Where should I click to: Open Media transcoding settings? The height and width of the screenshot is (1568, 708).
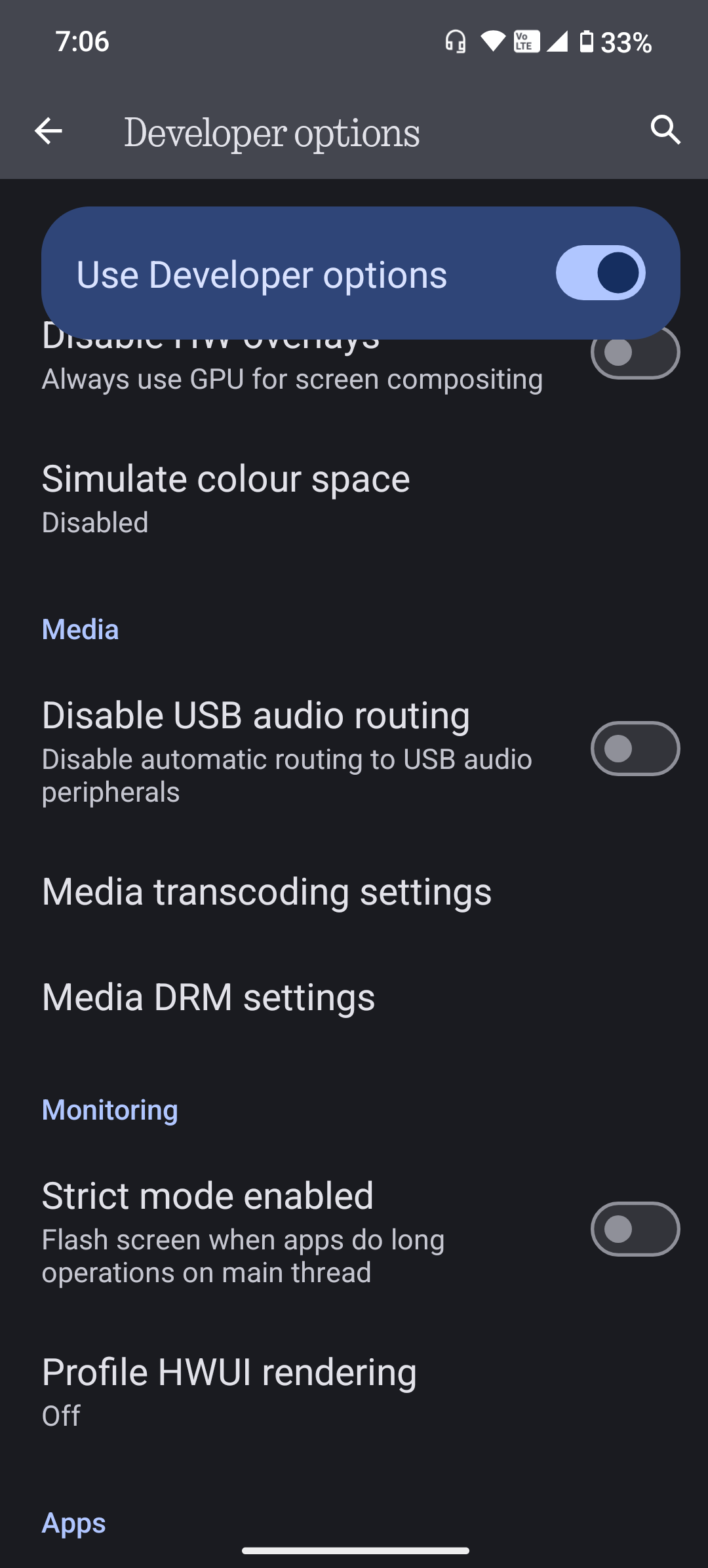[267, 891]
